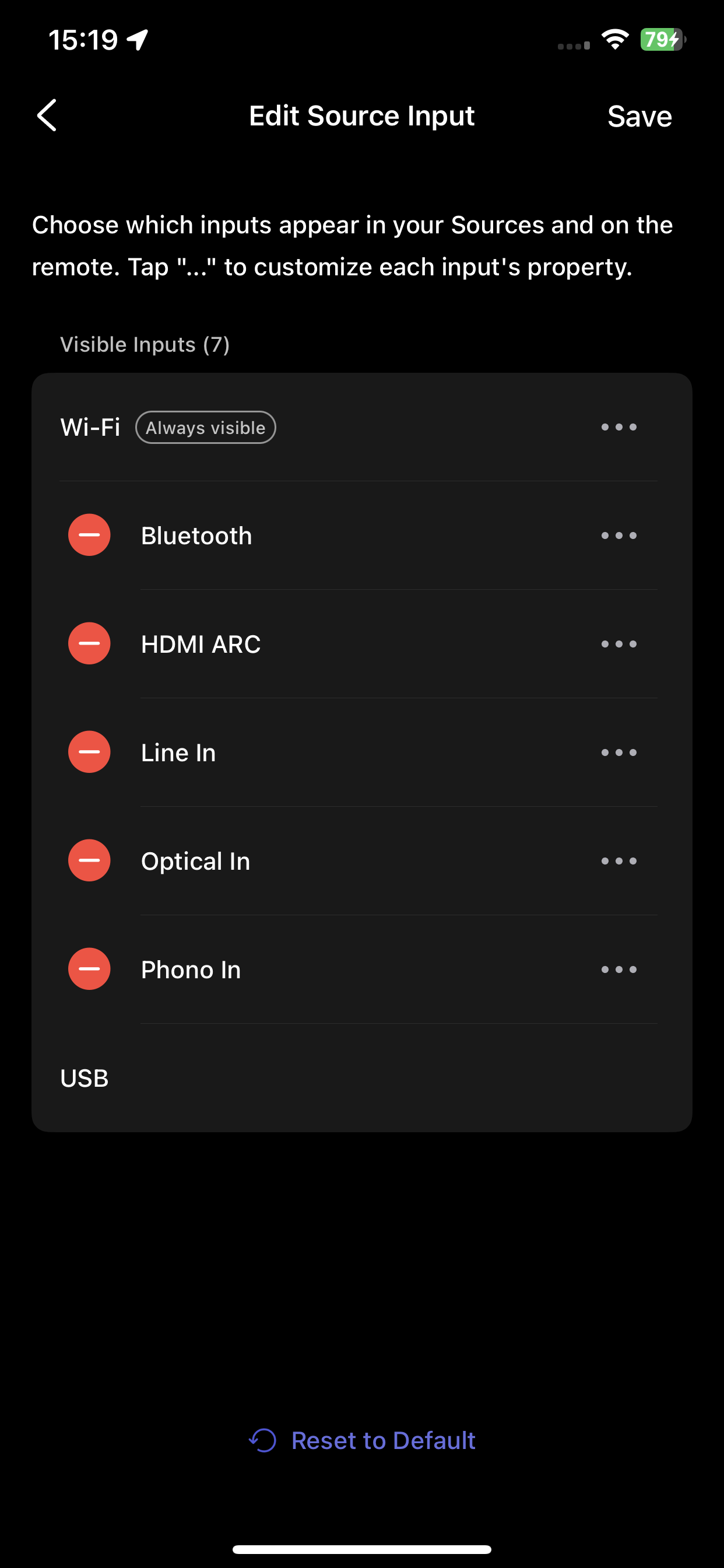Open Wi-Fi input options menu
724x1568 pixels.
pyautogui.click(x=618, y=428)
